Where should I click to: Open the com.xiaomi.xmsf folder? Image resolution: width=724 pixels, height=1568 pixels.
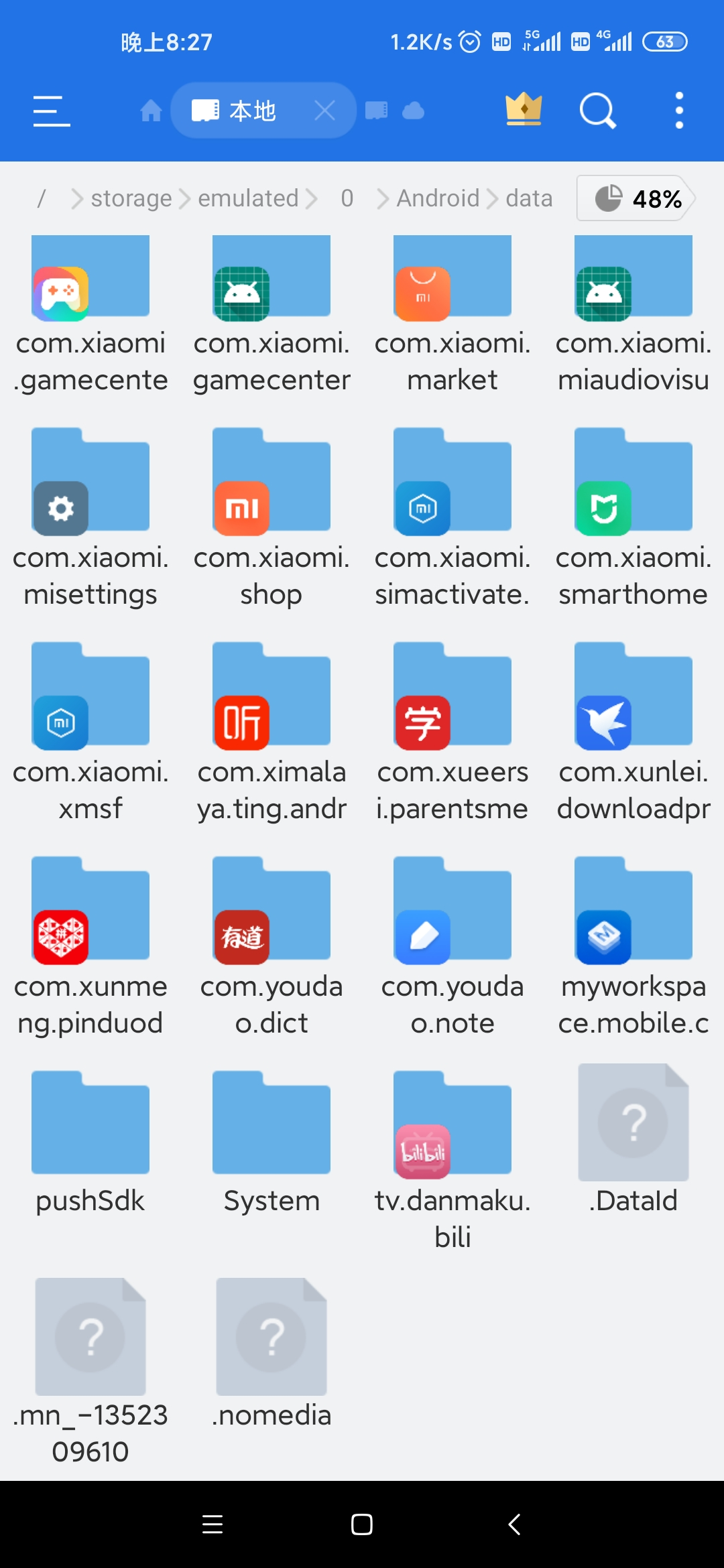(x=90, y=730)
